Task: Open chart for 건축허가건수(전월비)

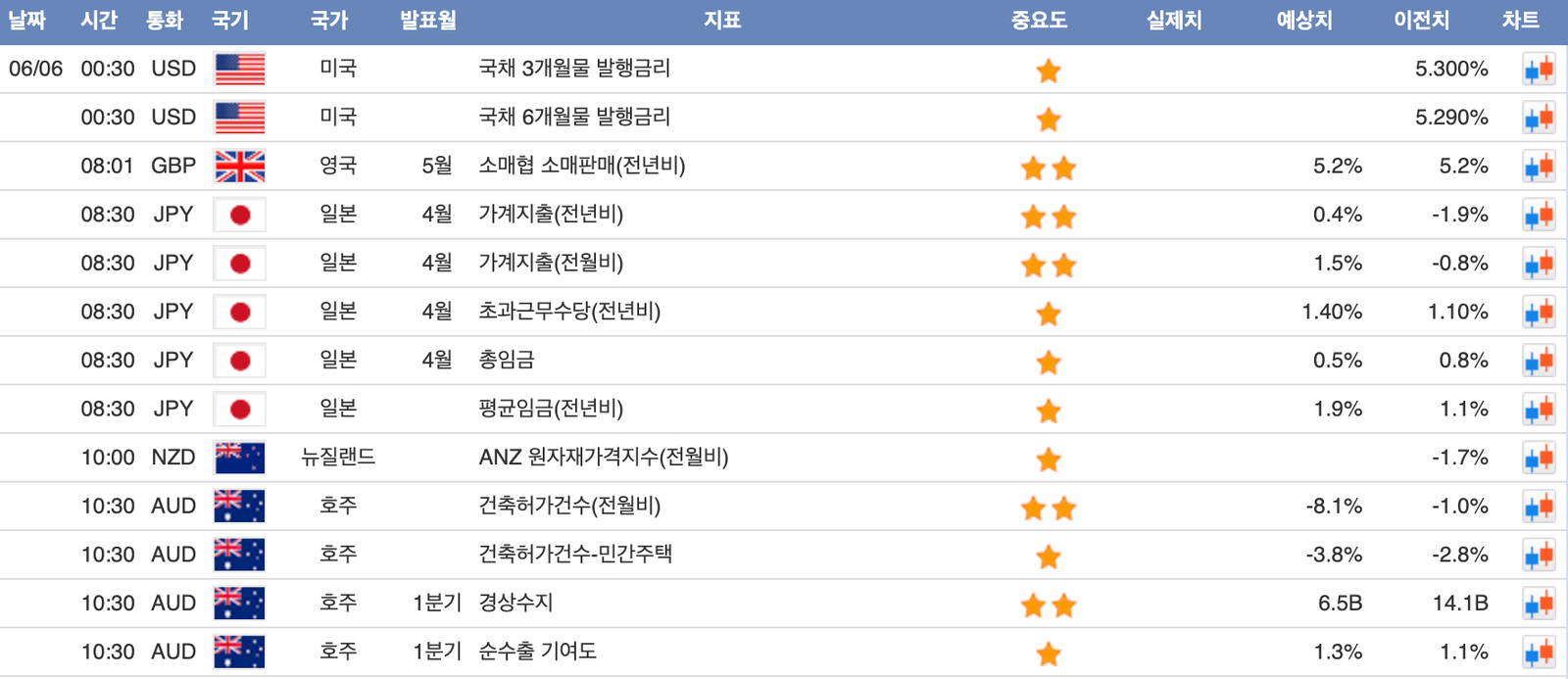Action: (x=1539, y=507)
